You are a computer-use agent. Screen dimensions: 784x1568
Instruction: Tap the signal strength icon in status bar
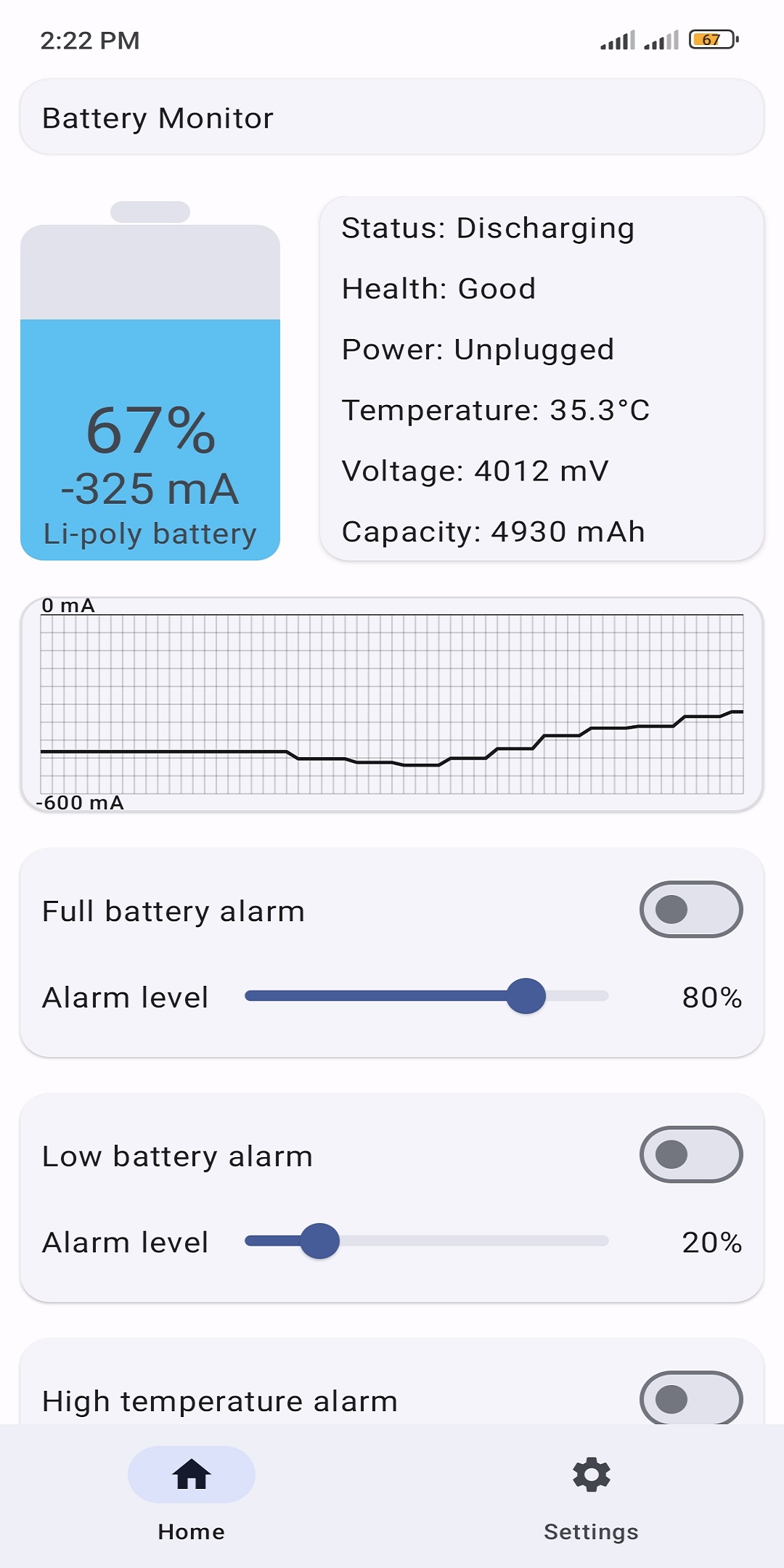click(618, 42)
